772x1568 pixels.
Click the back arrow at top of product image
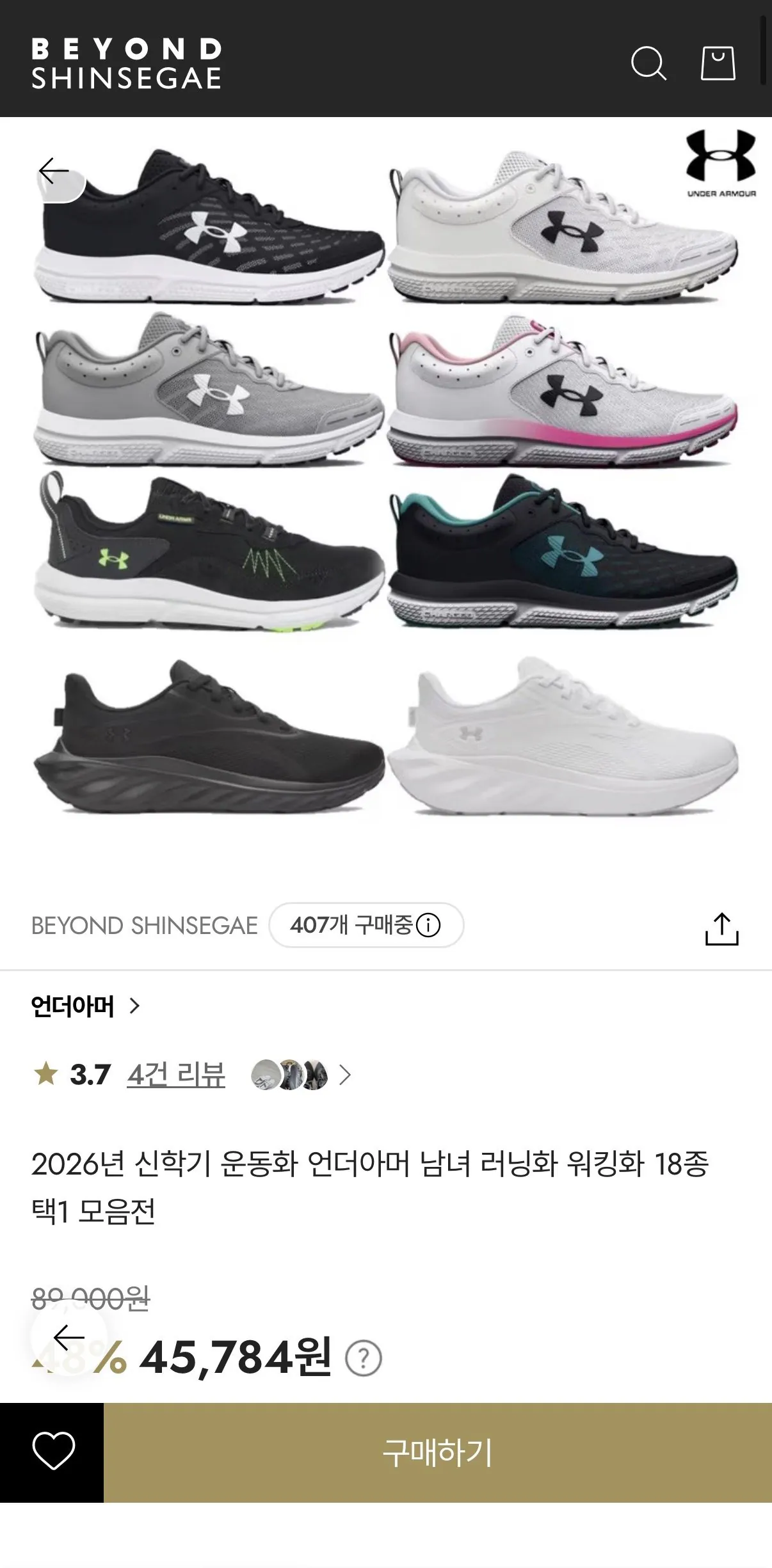pos(54,171)
